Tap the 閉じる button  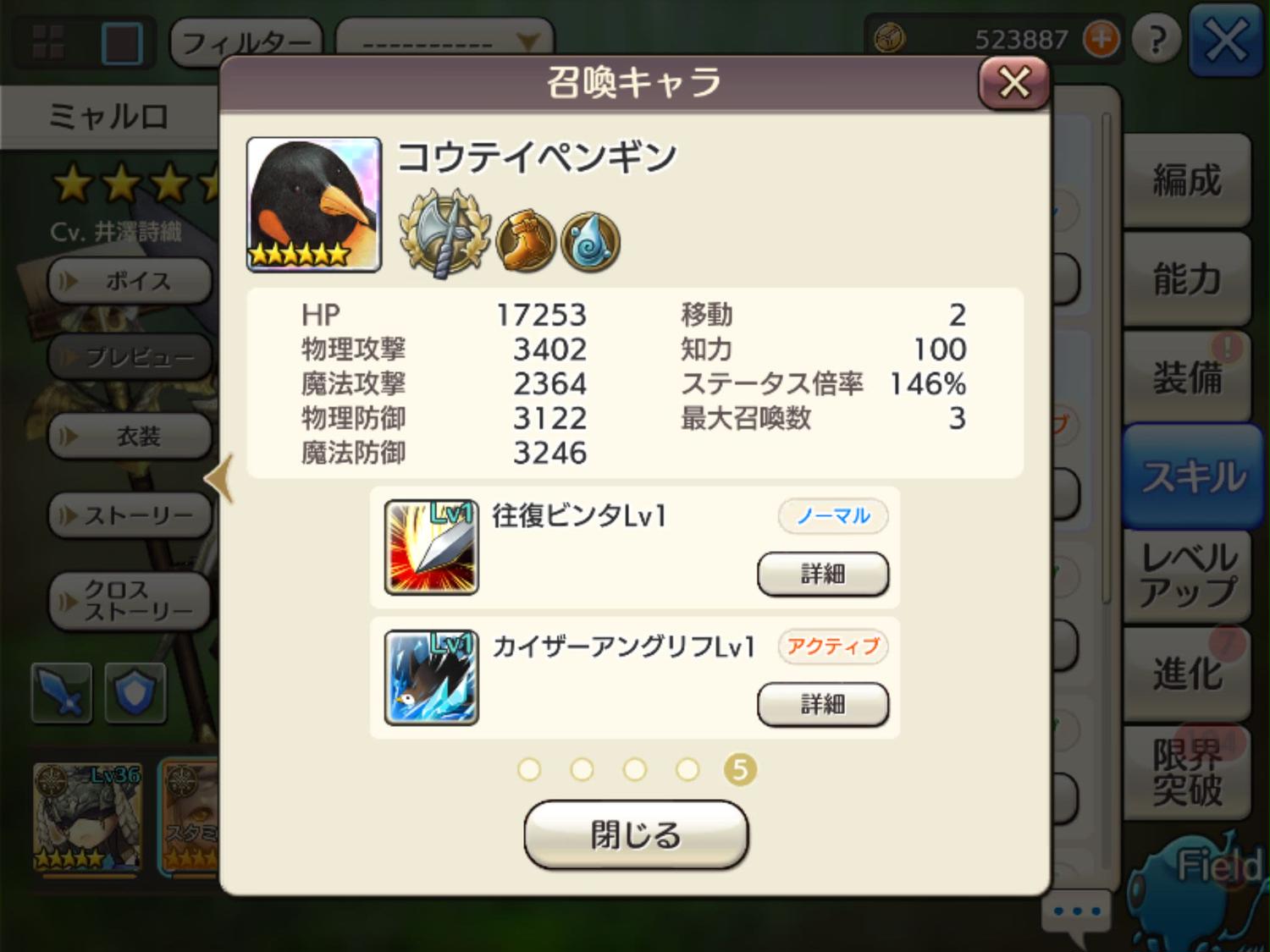(x=636, y=834)
